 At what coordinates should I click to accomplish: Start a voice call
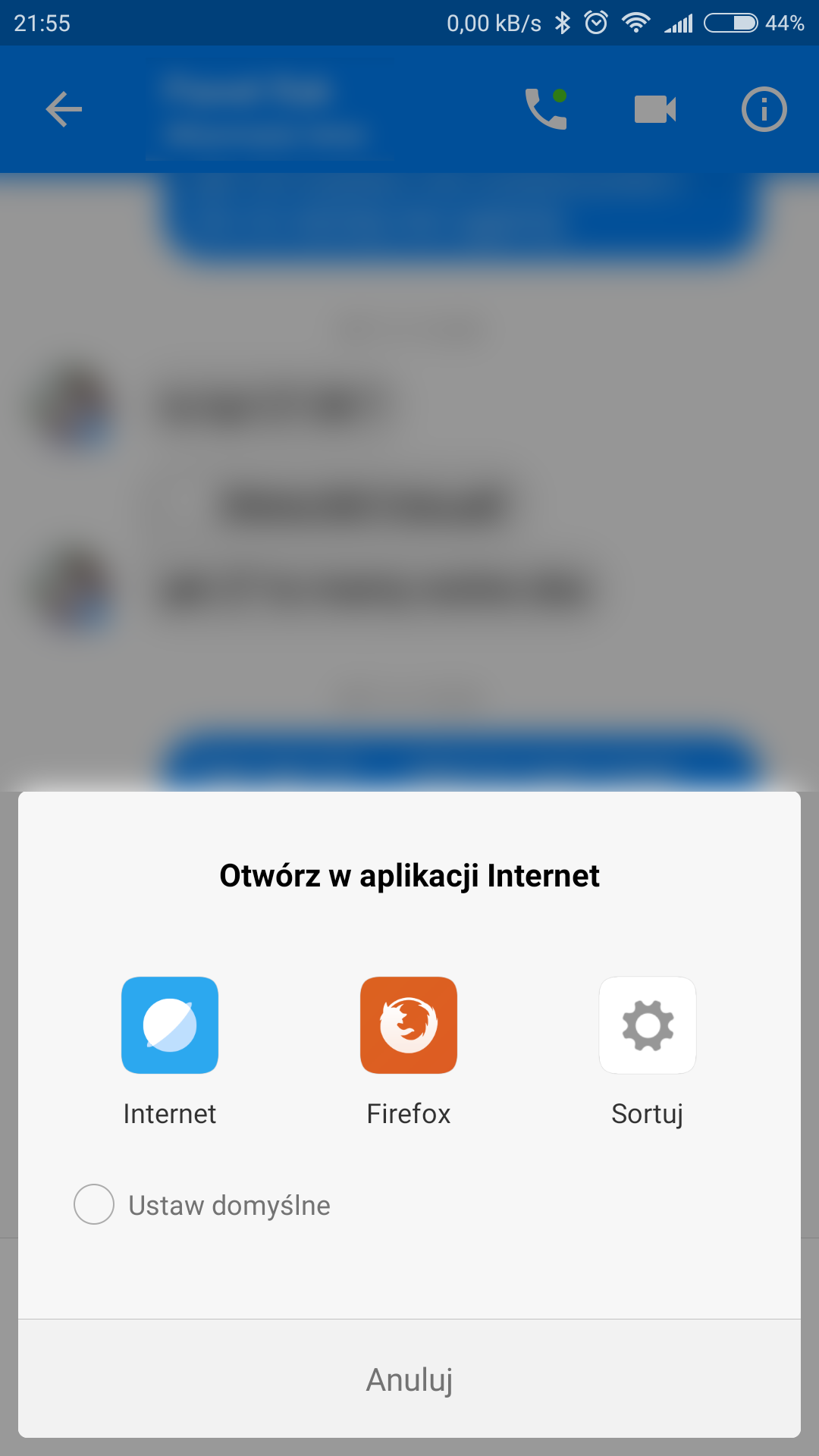546,109
